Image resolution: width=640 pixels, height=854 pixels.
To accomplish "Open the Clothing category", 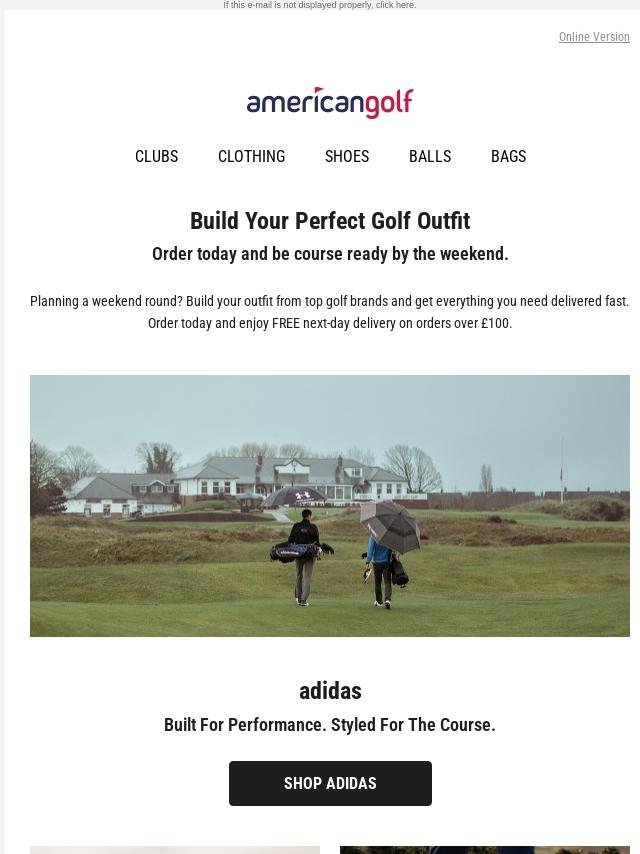I will click(251, 156).
